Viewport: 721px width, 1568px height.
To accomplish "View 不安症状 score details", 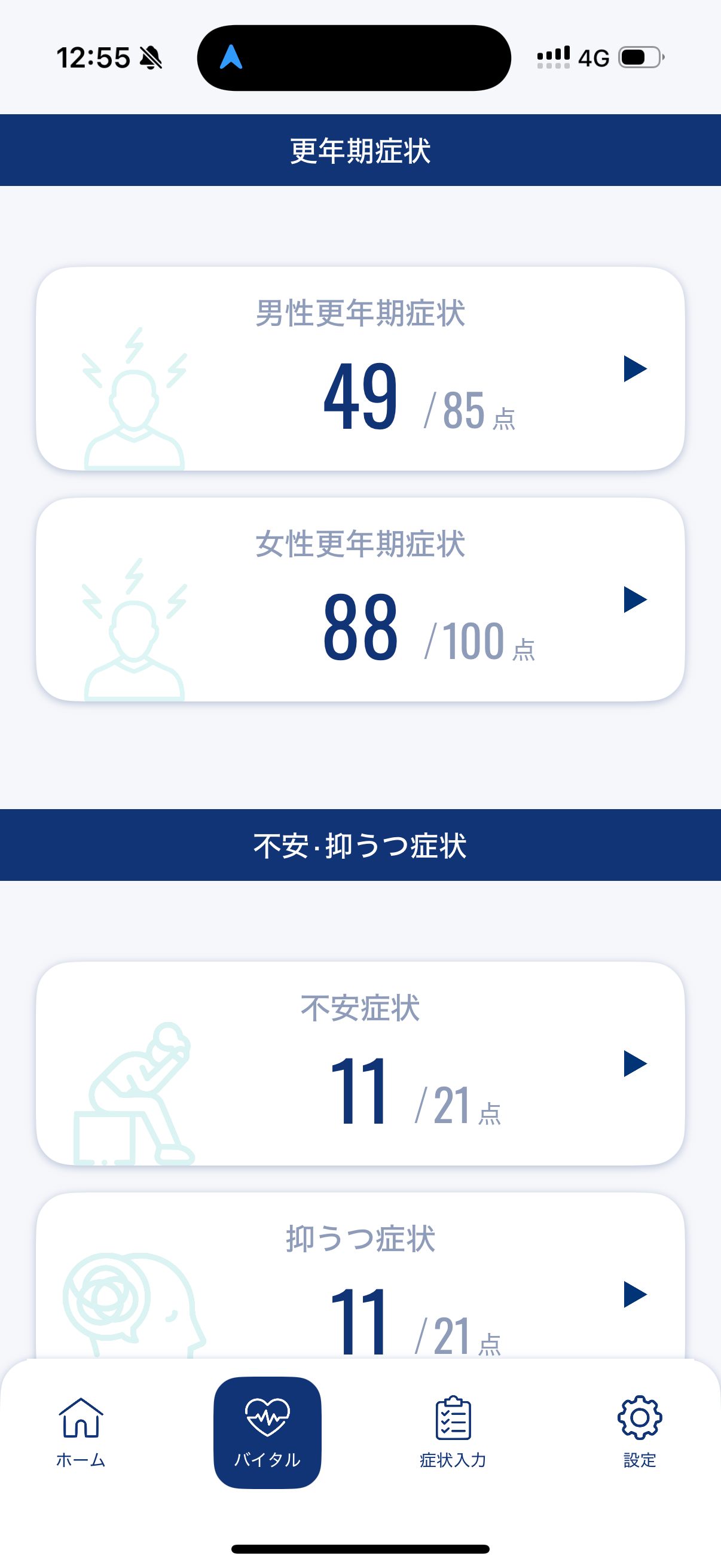I will pyautogui.click(x=360, y=1063).
